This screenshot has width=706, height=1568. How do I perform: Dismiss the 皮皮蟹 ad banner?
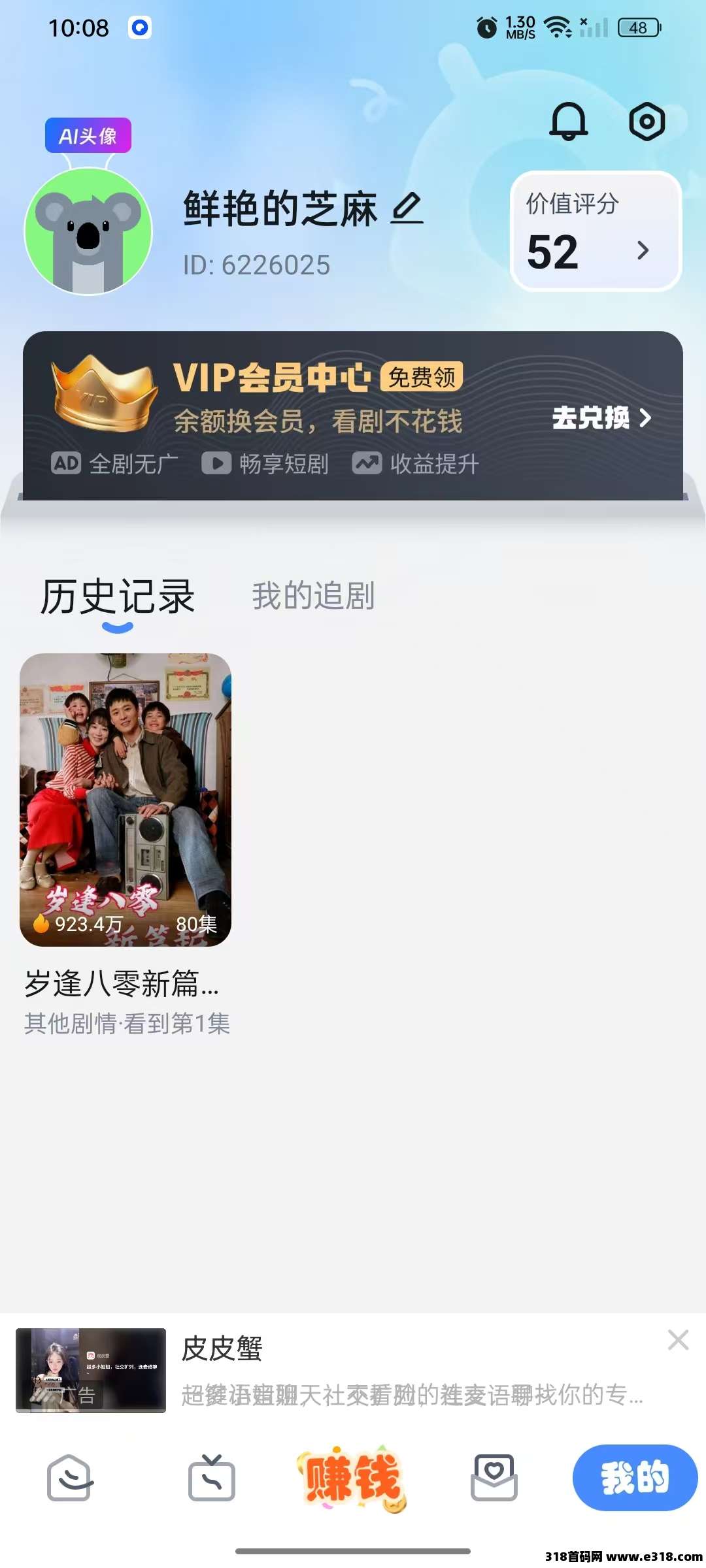pyautogui.click(x=678, y=1341)
